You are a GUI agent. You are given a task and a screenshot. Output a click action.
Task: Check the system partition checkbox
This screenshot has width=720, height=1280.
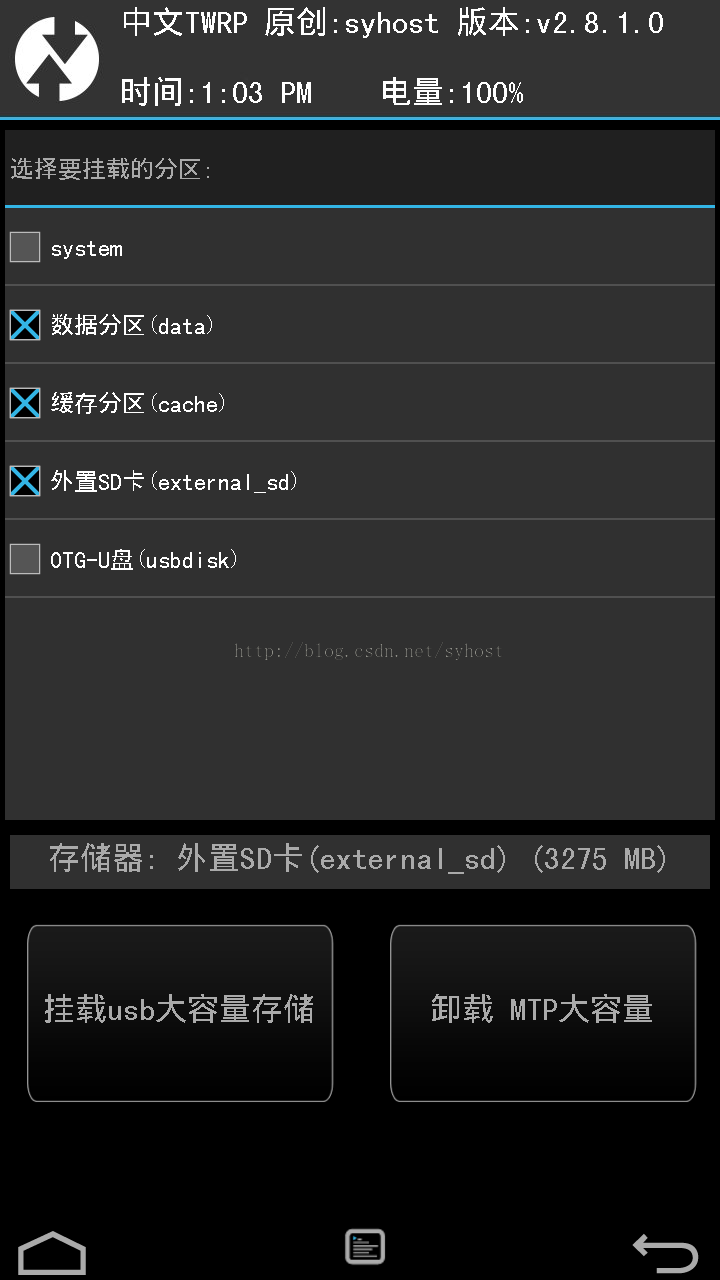pos(25,247)
